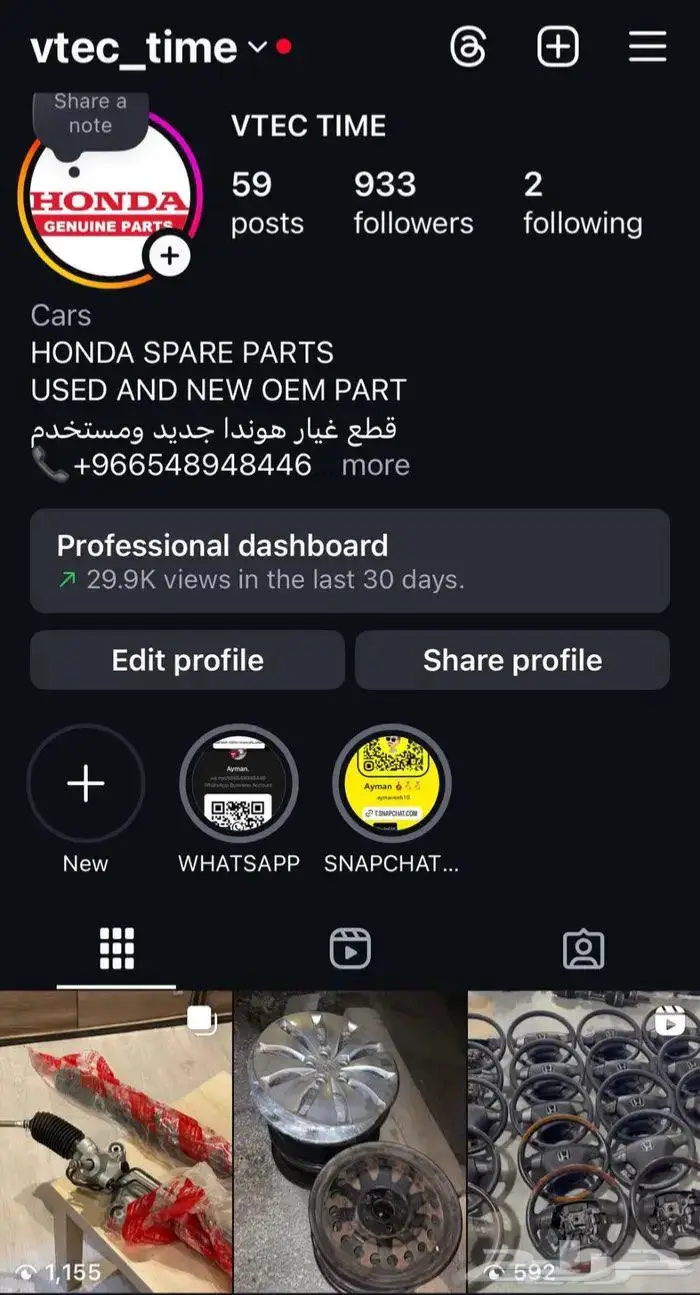
Task: Open the steering wheels reel with 592 views
Action: [x=583, y=1140]
